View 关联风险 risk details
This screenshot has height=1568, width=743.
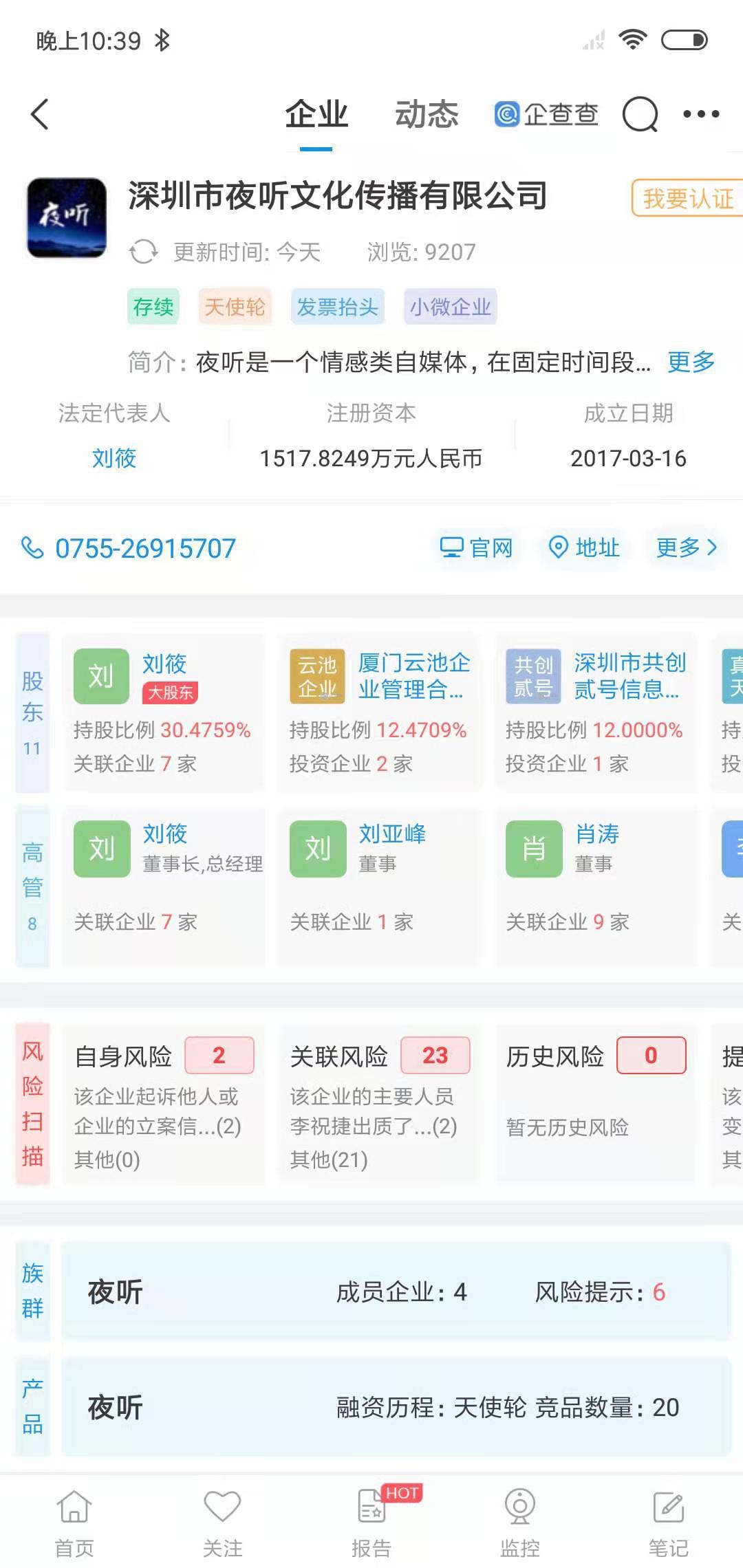pos(379,1104)
